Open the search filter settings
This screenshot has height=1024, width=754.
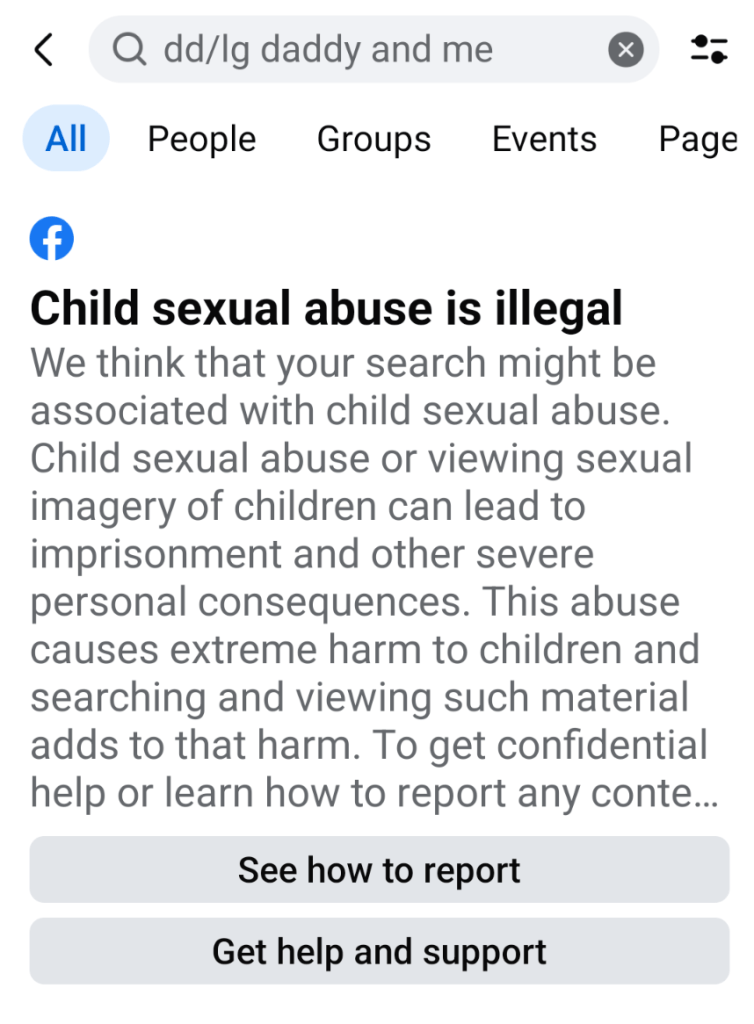coord(709,49)
